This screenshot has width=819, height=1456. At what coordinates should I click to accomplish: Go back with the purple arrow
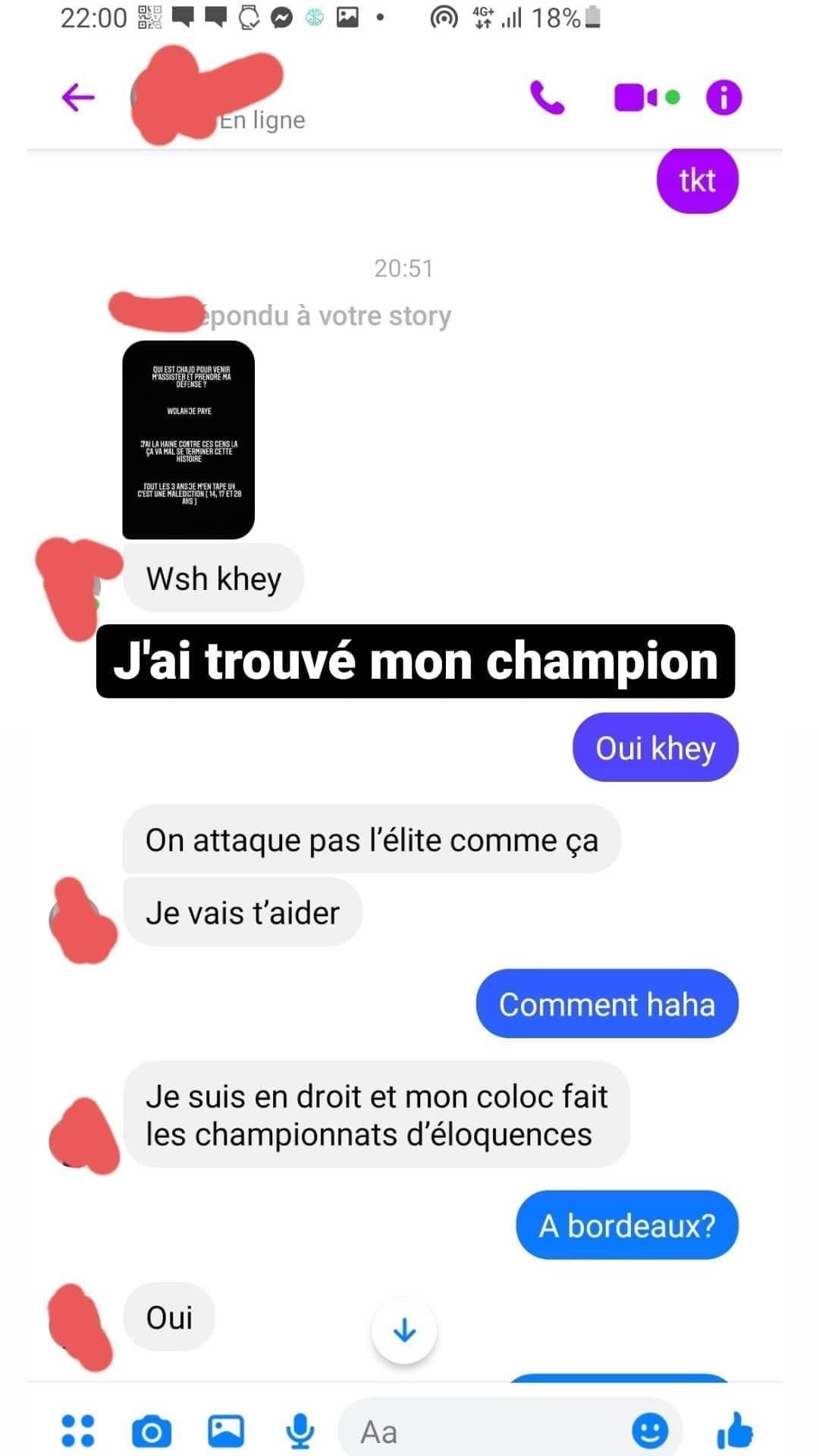pyautogui.click(x=78, y=98)
